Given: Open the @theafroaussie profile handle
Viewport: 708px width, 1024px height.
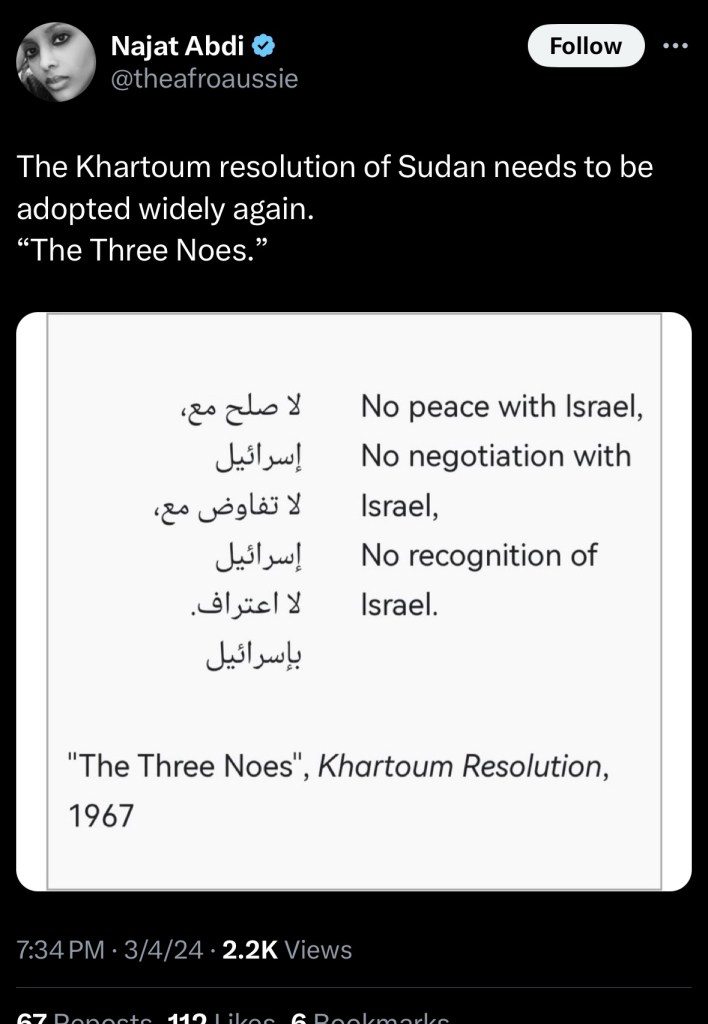Looking at the screenshot, I should pos(204,78).
